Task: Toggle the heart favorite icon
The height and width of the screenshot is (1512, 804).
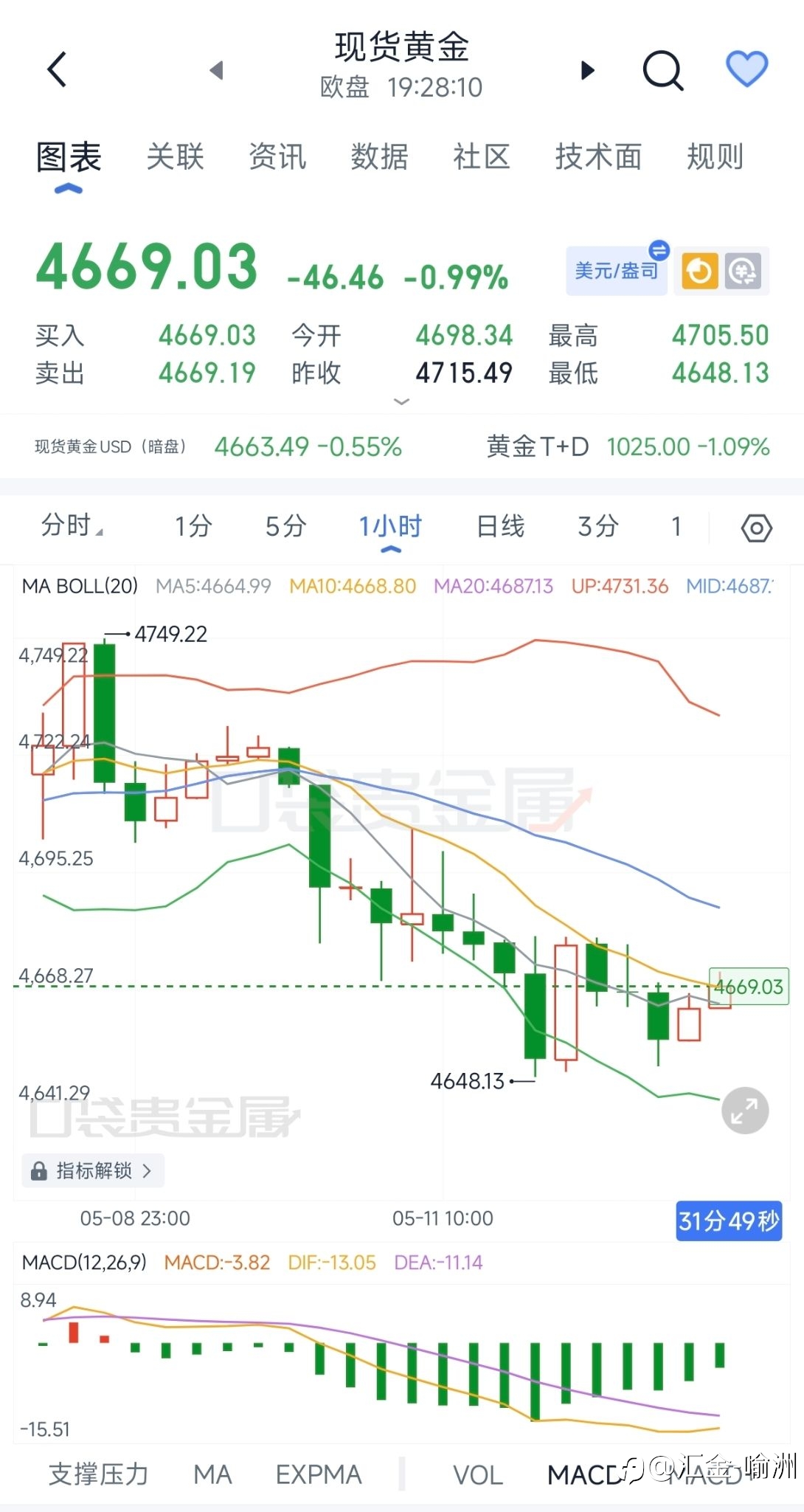Action: pyautogui.click(x=746, y=69)
